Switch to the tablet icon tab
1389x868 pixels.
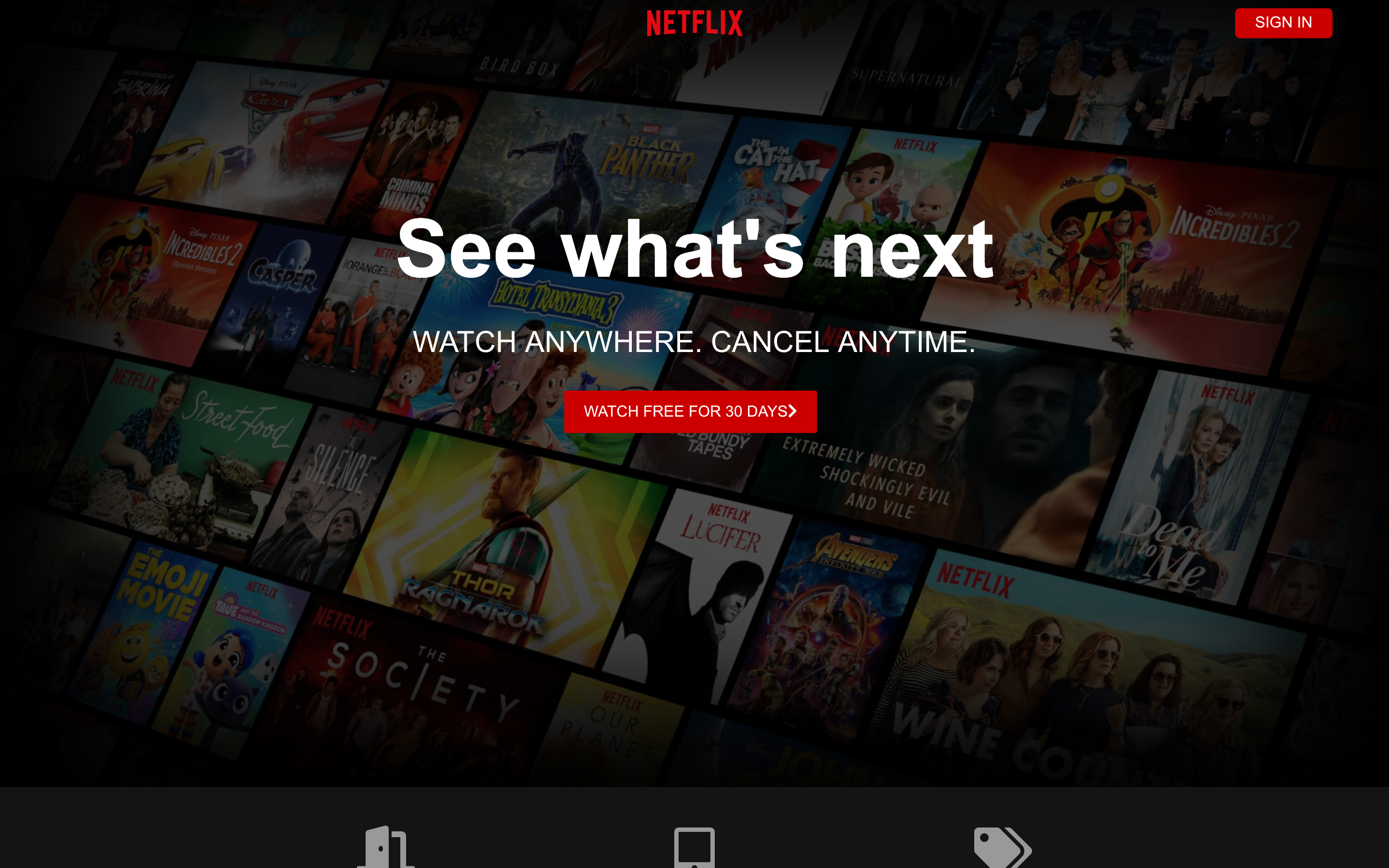click(694, 847)
